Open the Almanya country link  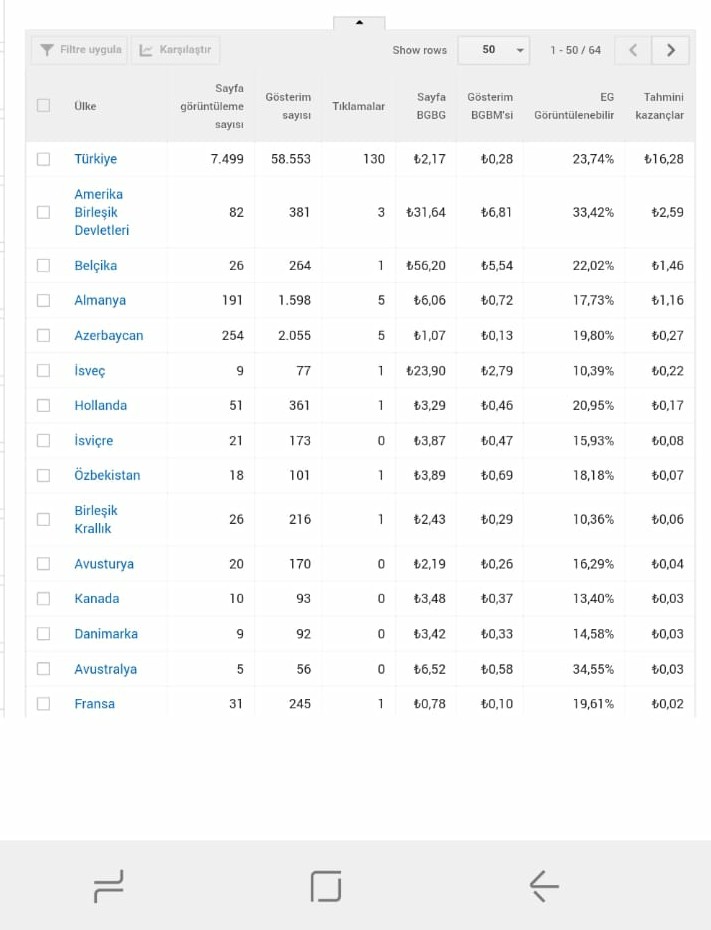pyautogui.click(x=100, y=300)
